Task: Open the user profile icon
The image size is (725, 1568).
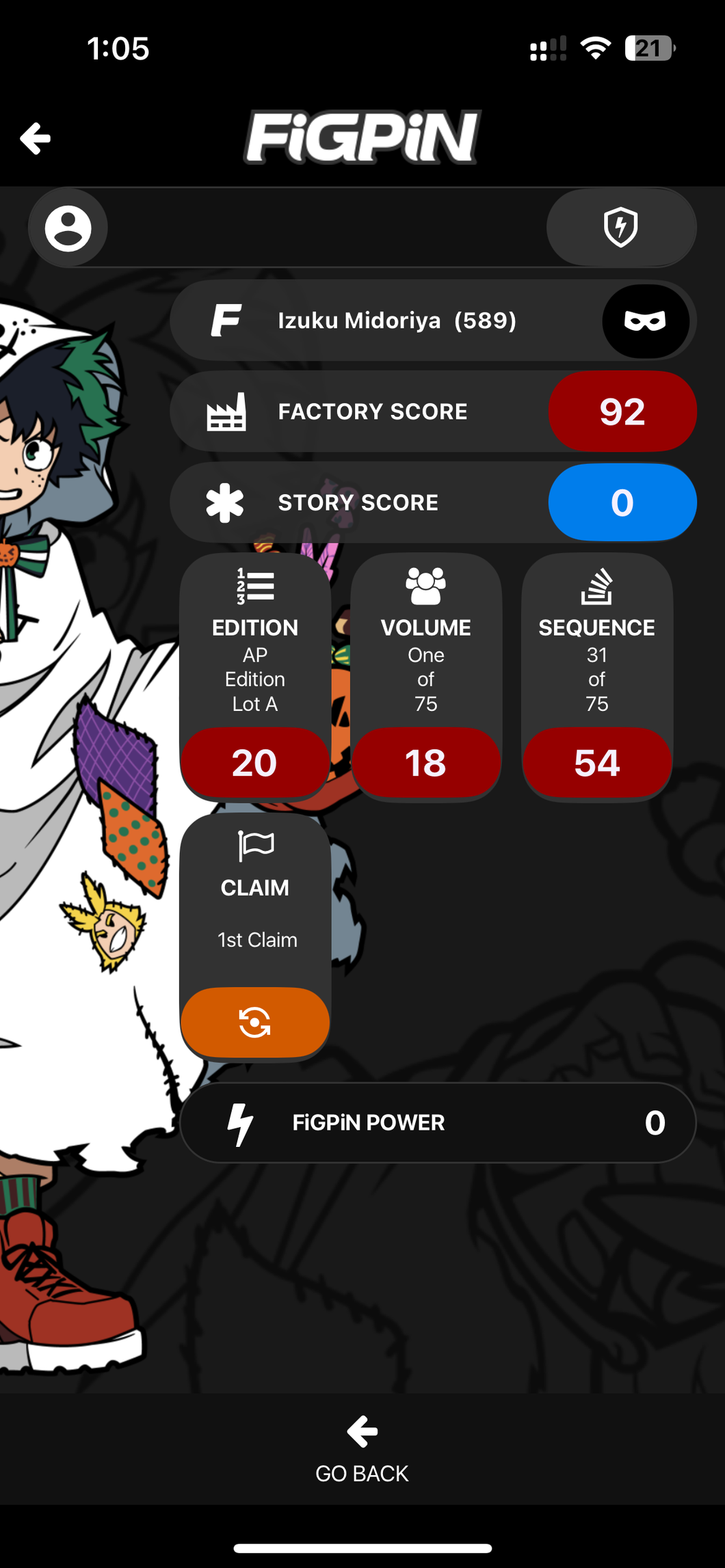Action: (68, 228)
